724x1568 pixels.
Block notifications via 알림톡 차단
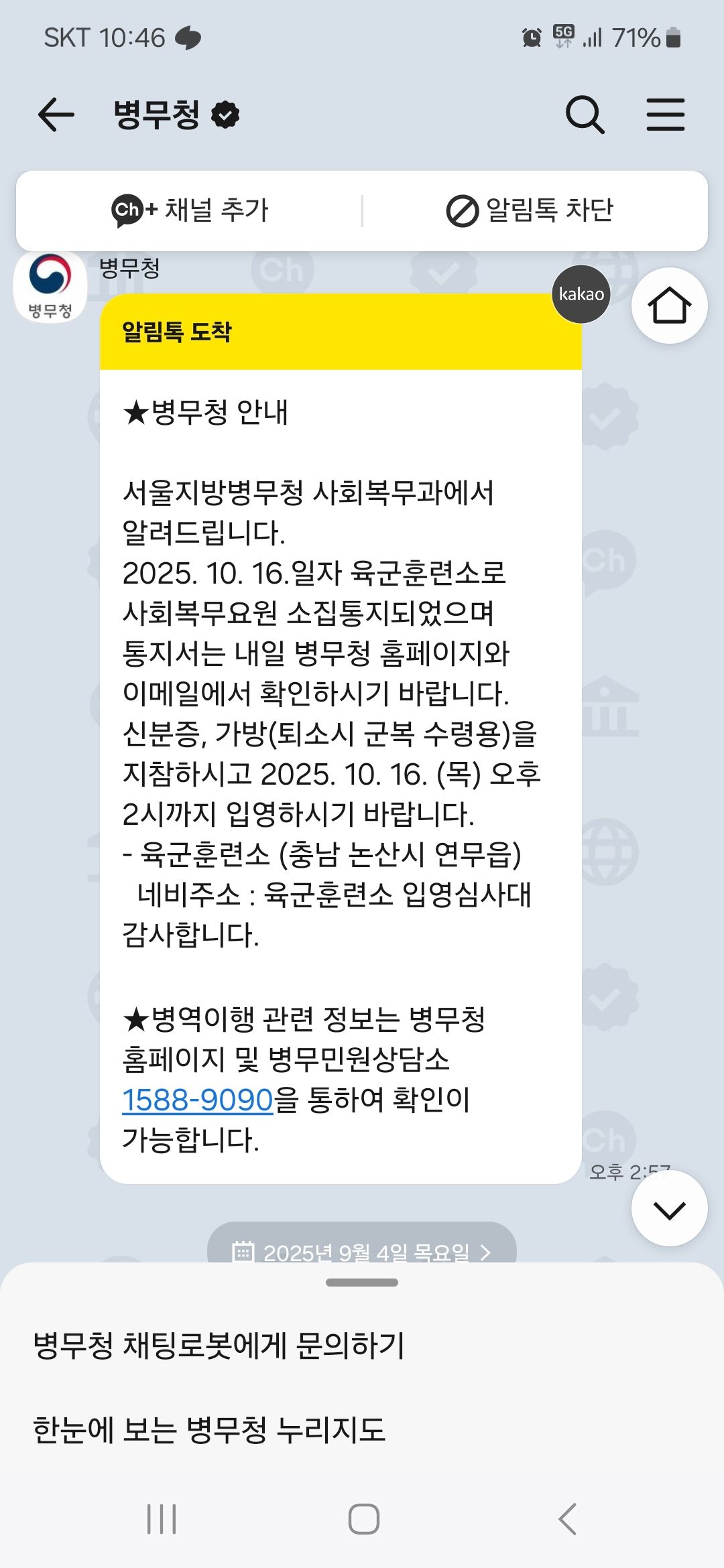530,210
